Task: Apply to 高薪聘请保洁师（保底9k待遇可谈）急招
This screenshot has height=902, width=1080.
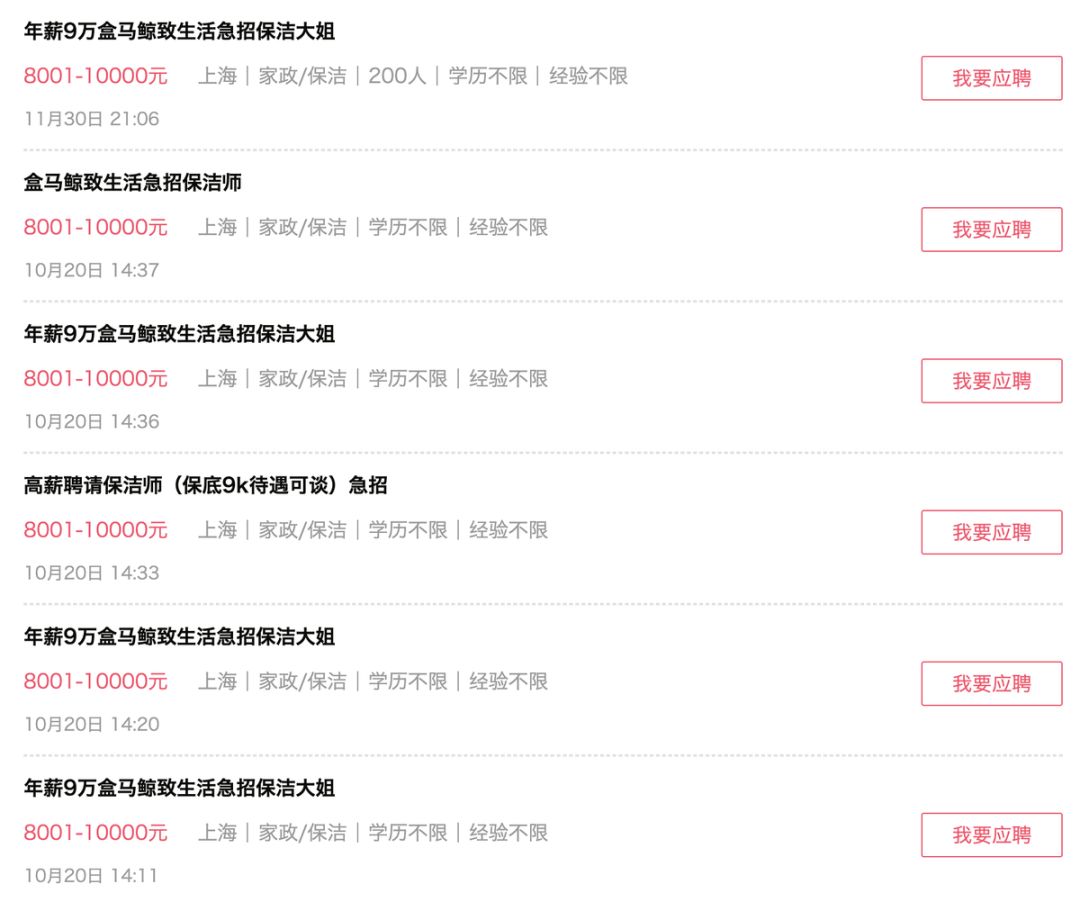Action: tap(991, 532)
